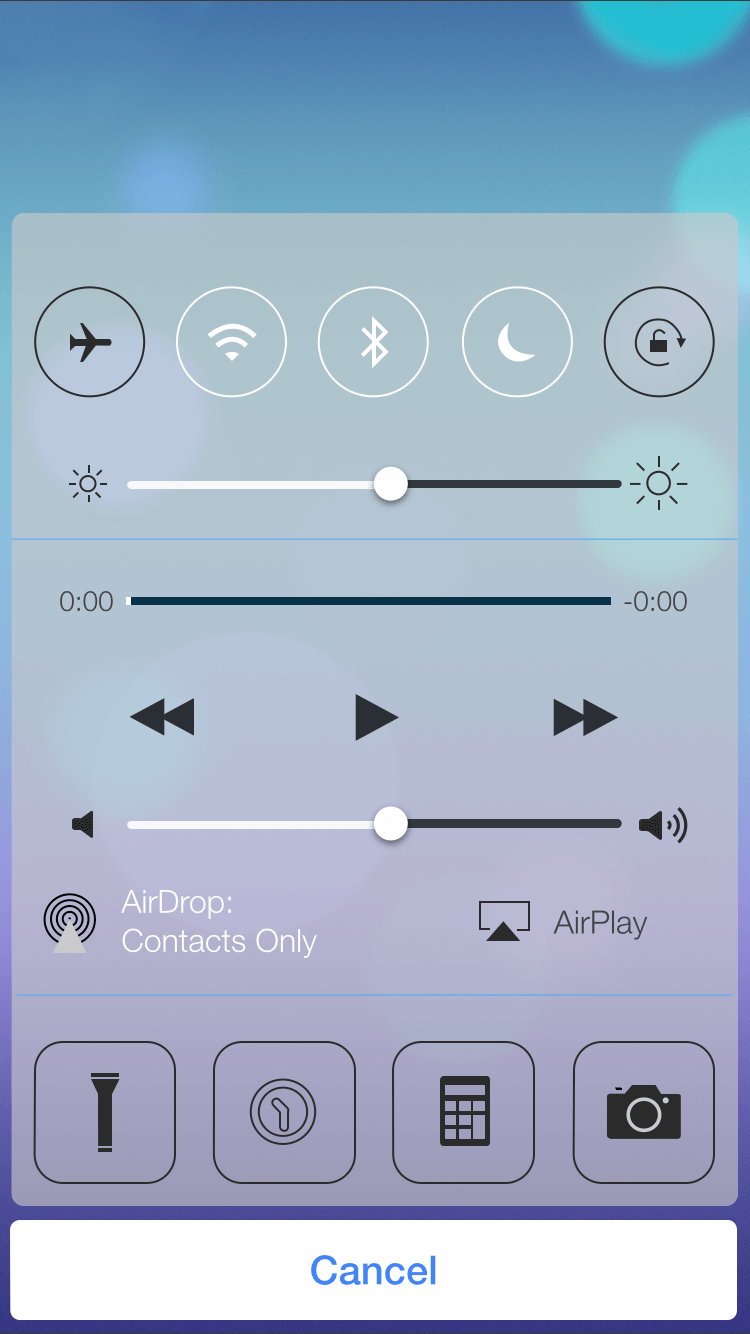Toggle Do Not Disturb moon
This screenshot has height=1334, width=750.
[517, 342]
